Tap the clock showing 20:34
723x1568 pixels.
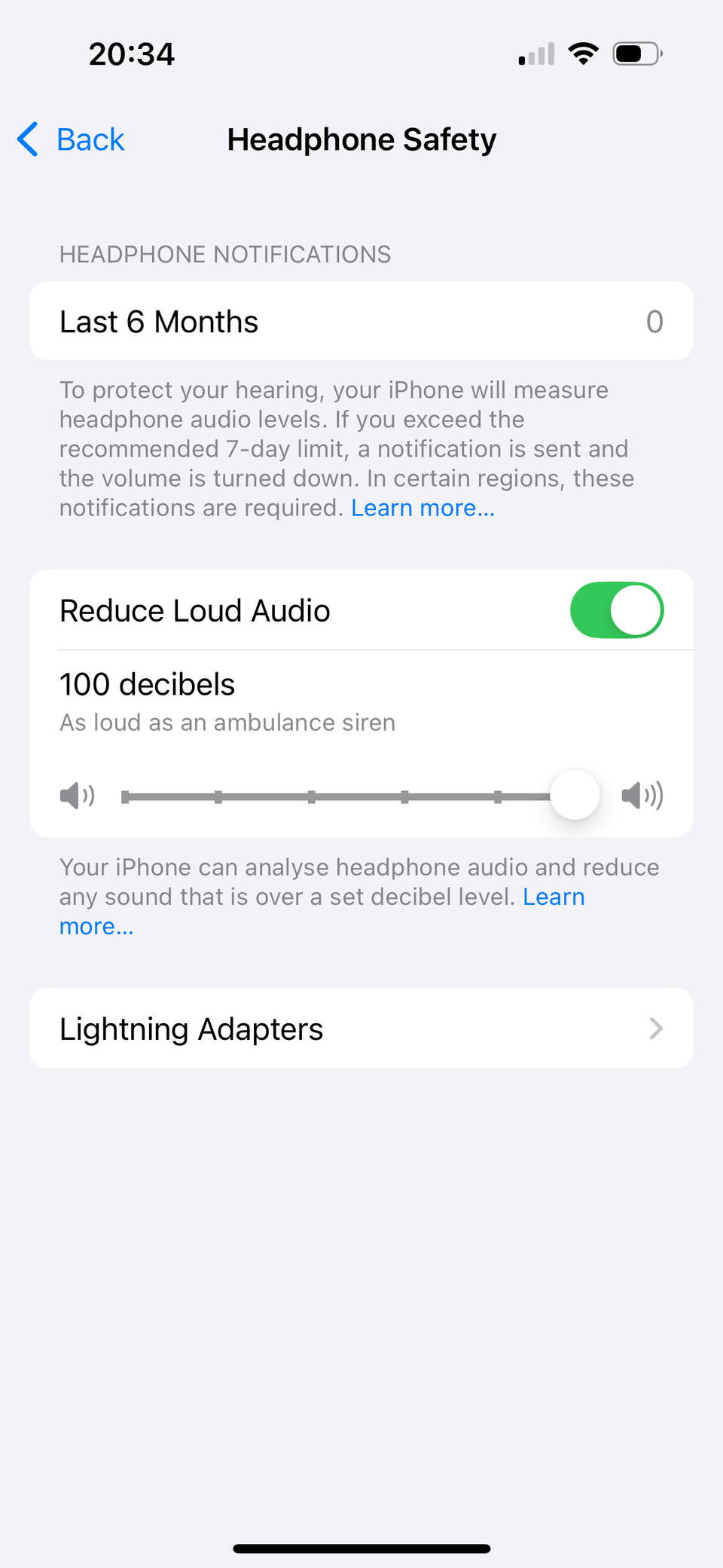[x=132, y=53]
